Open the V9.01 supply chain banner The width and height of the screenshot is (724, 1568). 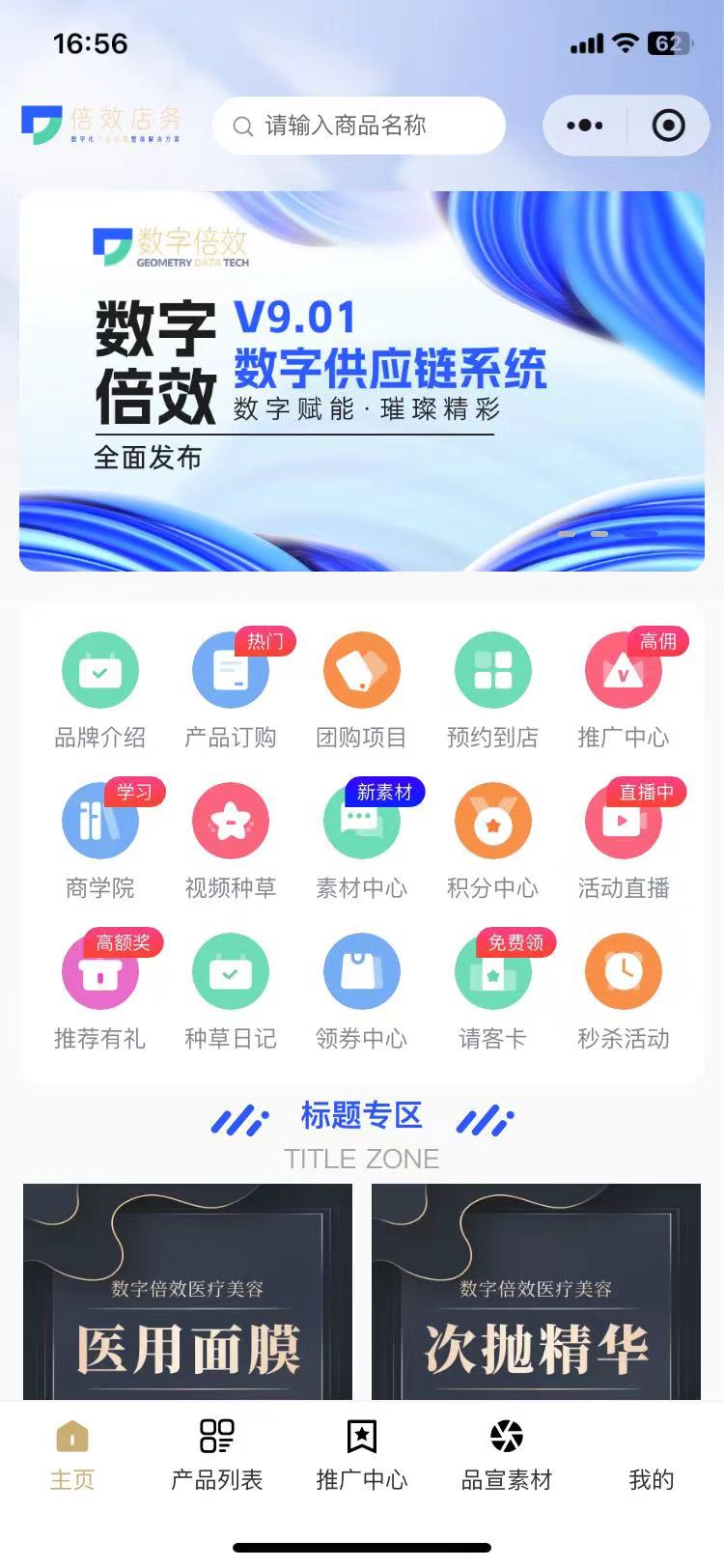pyautogui.click(x=362, y=381)
